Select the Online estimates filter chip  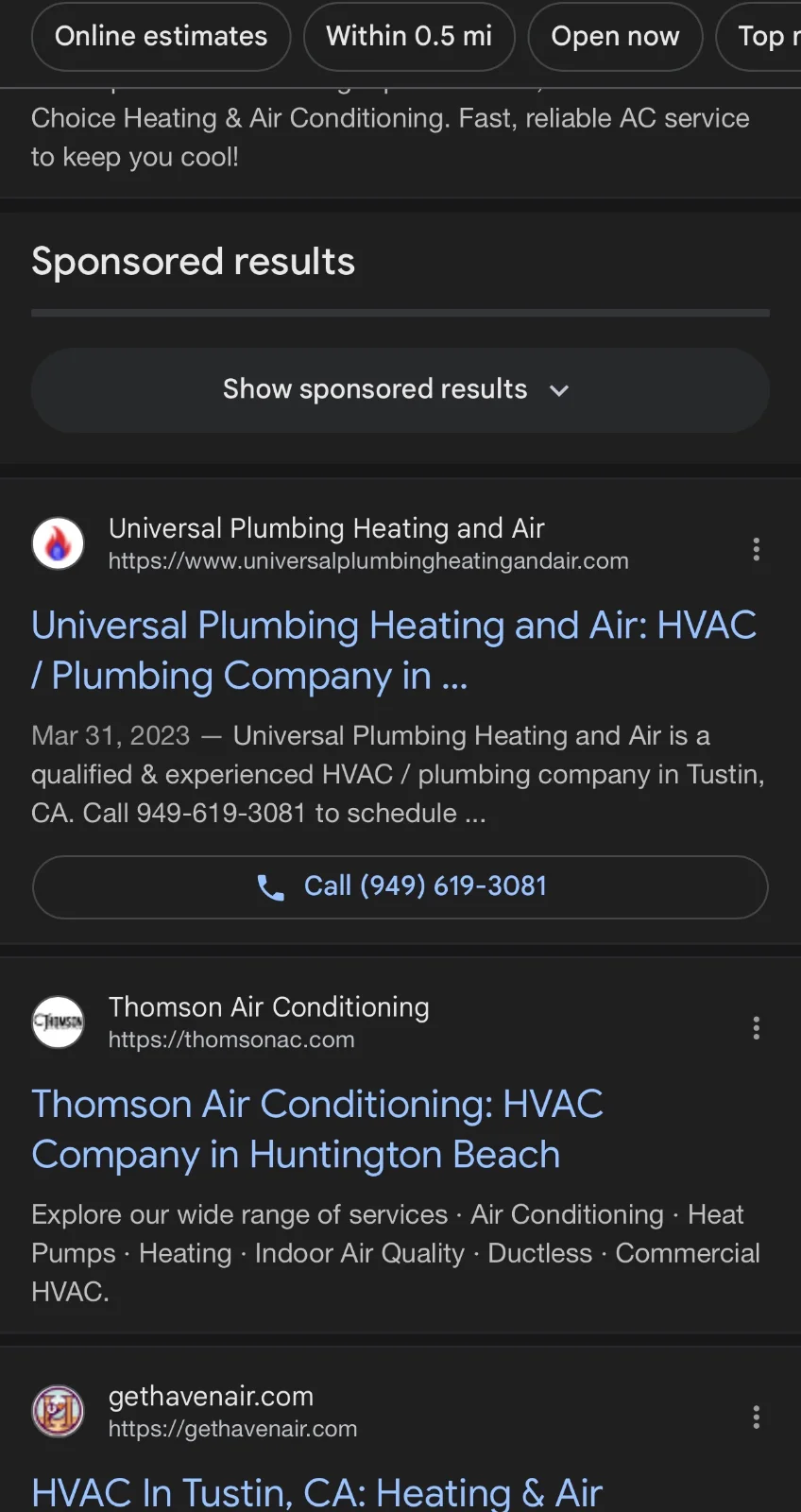pos(161,37)
